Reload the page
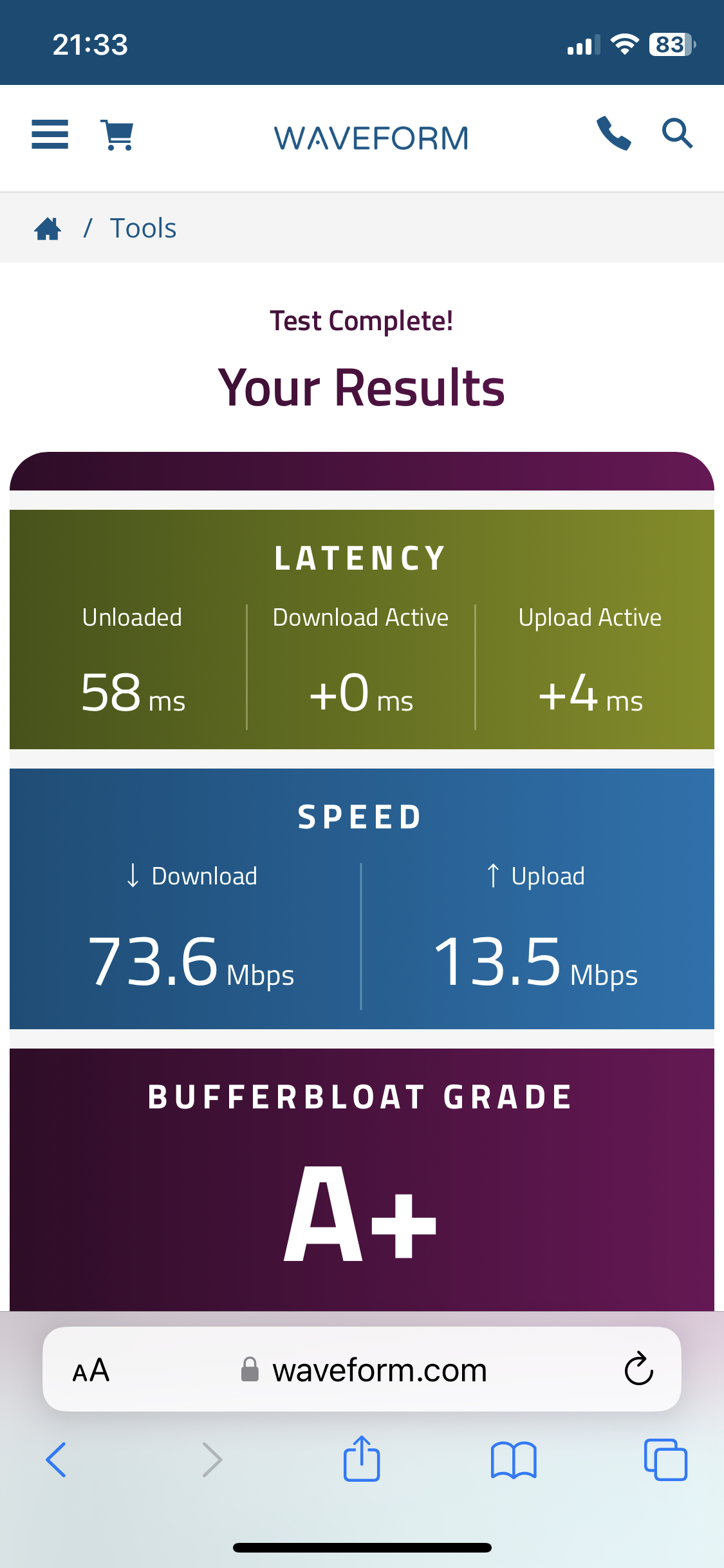The height and width of the screenshot is (1568, 724). 638,1368
